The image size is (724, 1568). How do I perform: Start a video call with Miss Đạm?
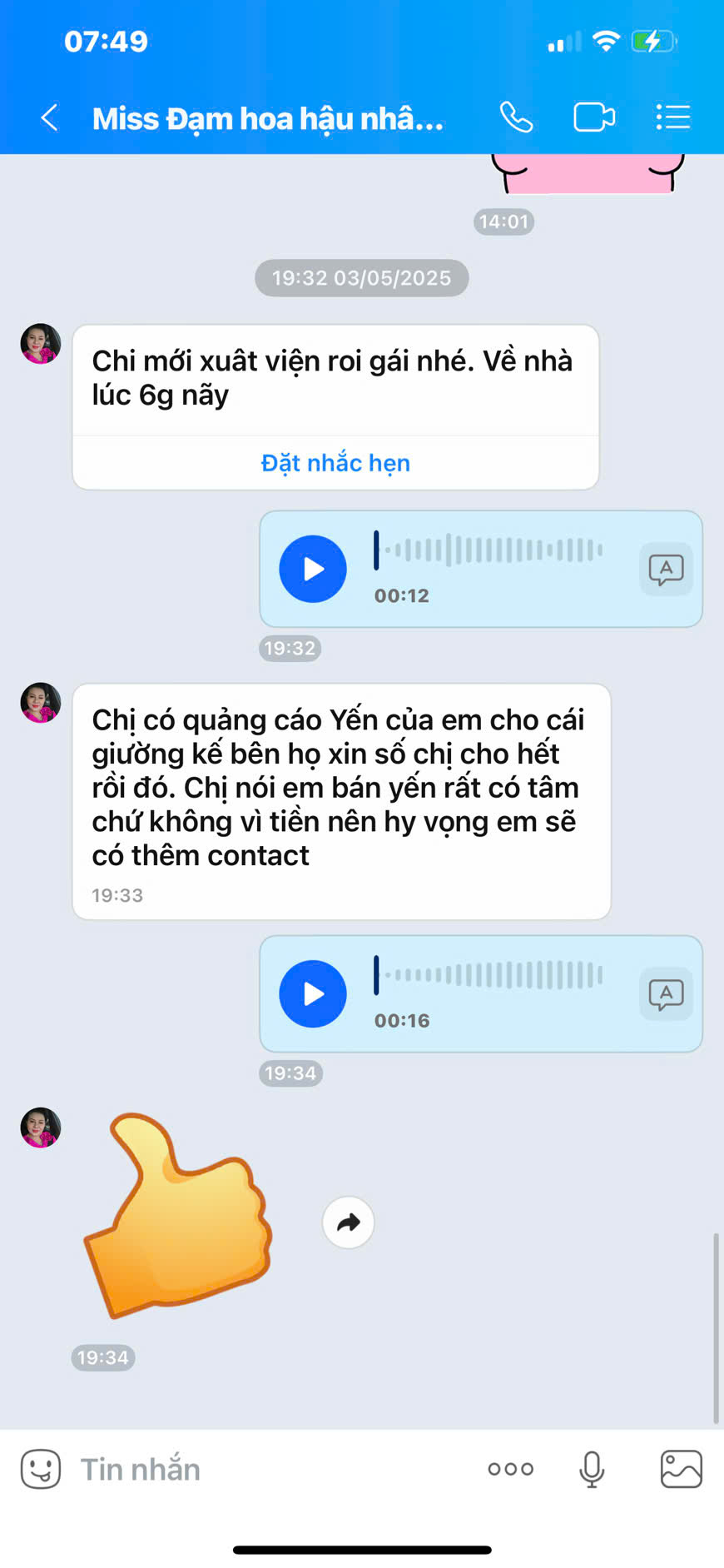coord(594,118)
